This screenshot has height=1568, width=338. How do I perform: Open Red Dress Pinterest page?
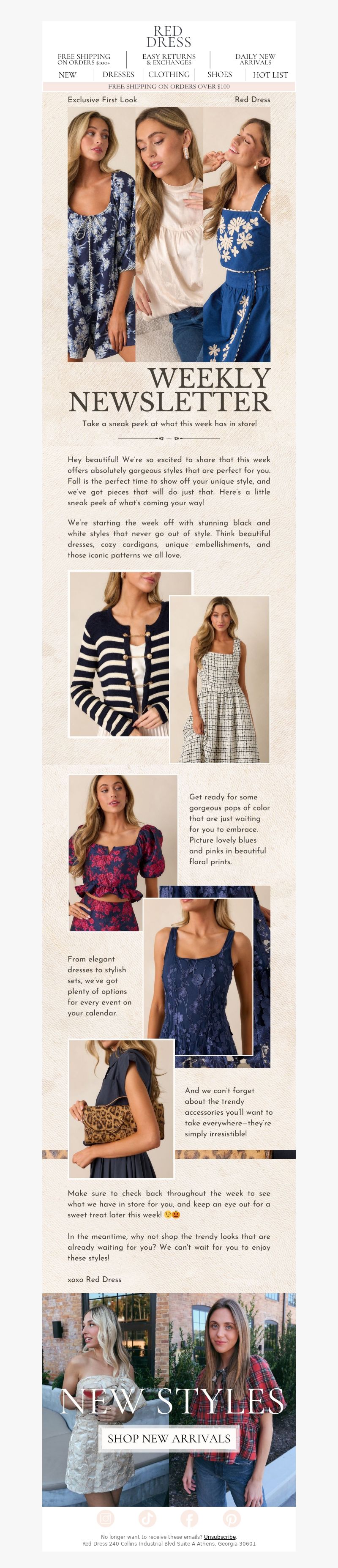(232, 1518)
